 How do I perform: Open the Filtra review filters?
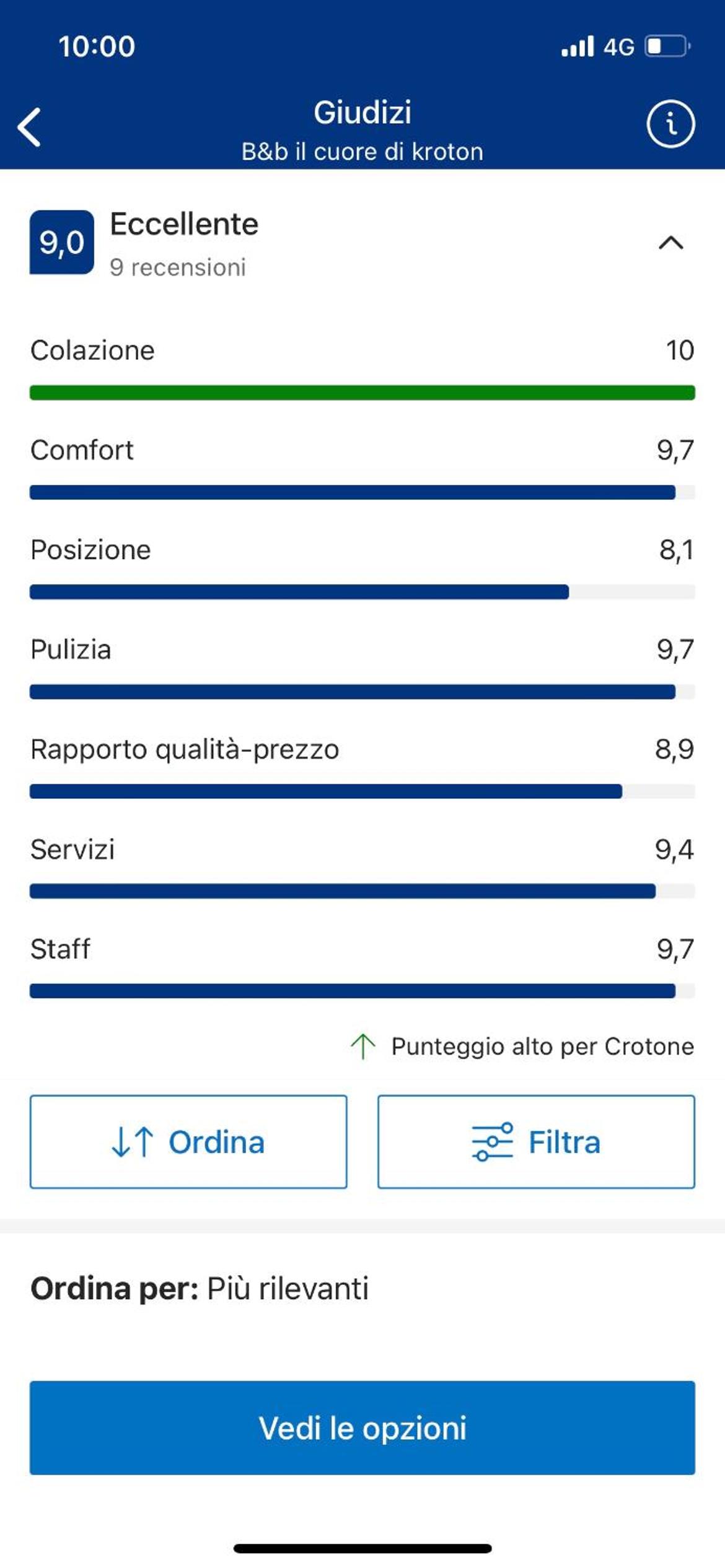tap(536, 1141)
